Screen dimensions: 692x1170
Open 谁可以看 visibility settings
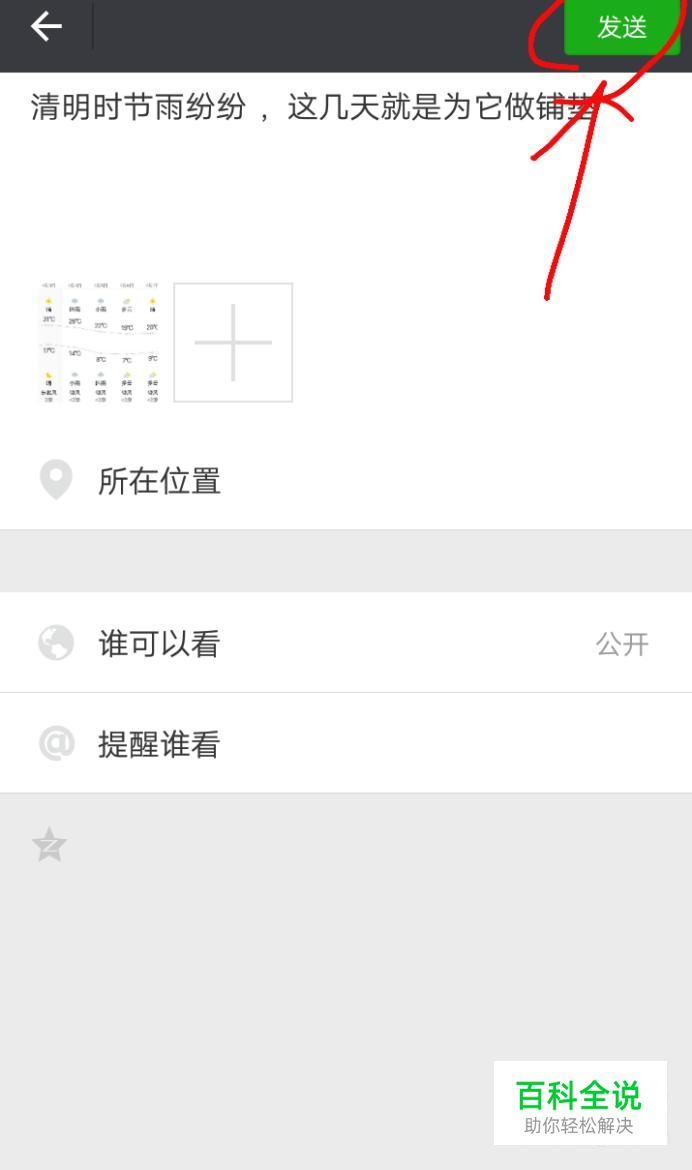(x=346, y=642)
